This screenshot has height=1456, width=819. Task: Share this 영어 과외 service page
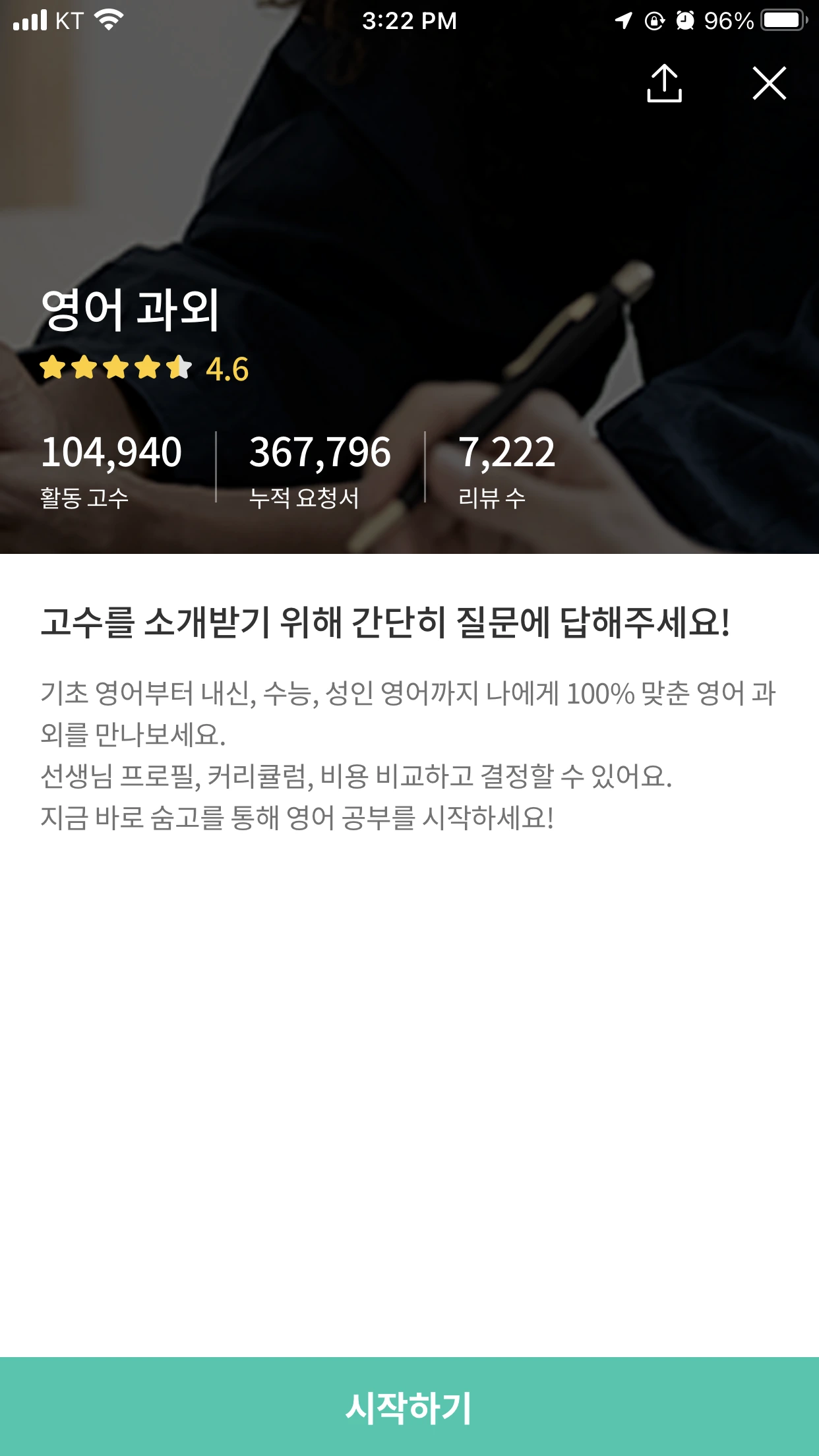click(664, 83)
